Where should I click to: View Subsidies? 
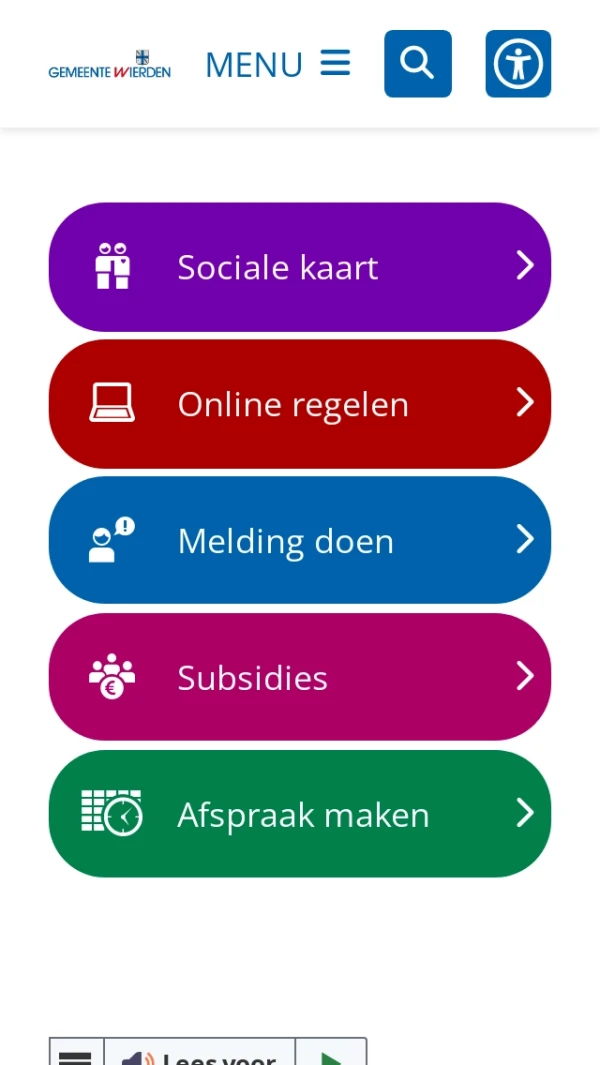coord(300,678)
